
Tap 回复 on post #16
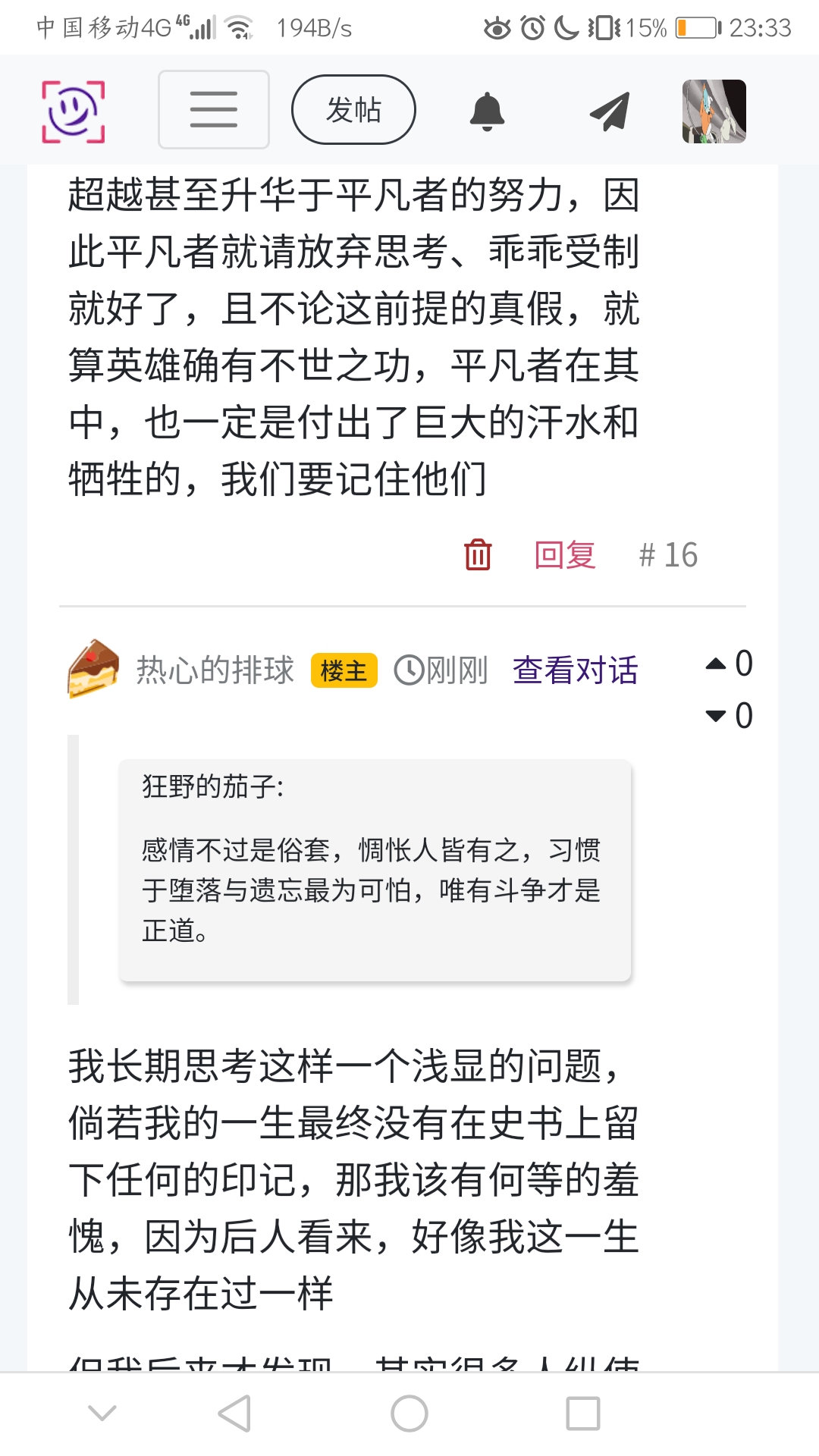565,554
